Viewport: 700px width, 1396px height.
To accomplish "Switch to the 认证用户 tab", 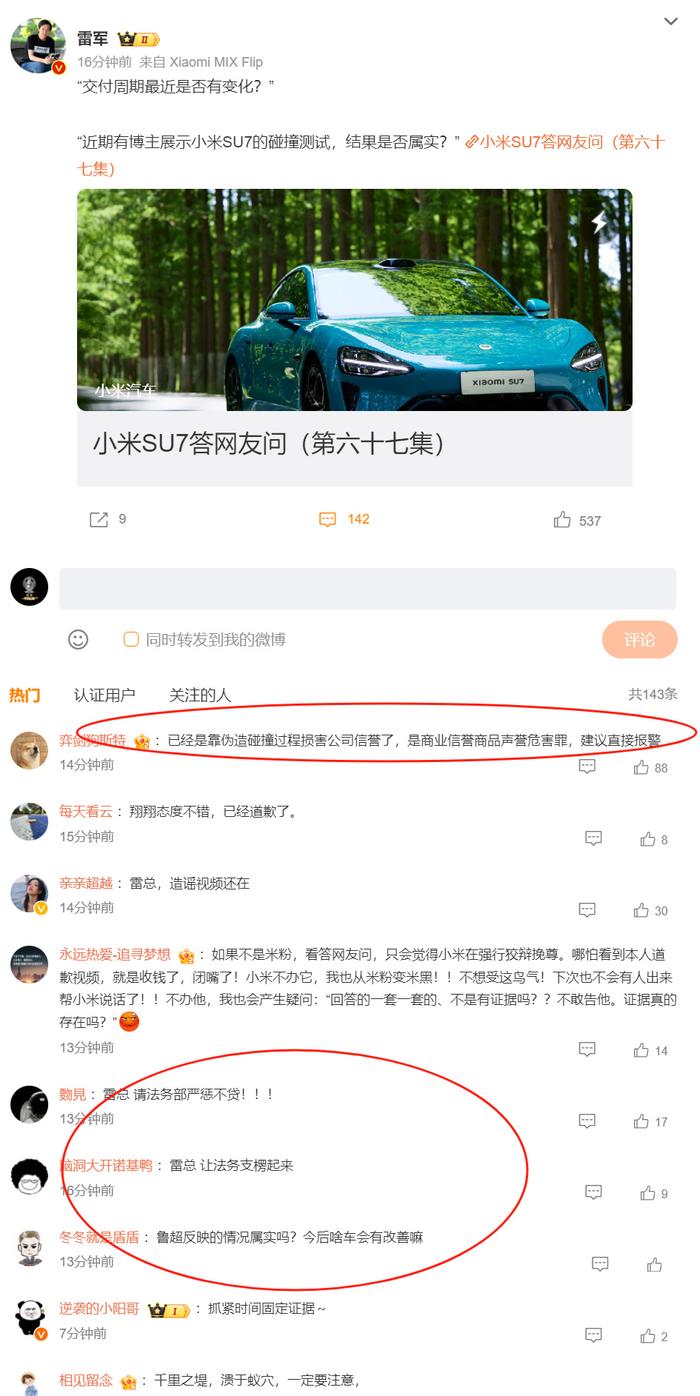I will point(104,694).
